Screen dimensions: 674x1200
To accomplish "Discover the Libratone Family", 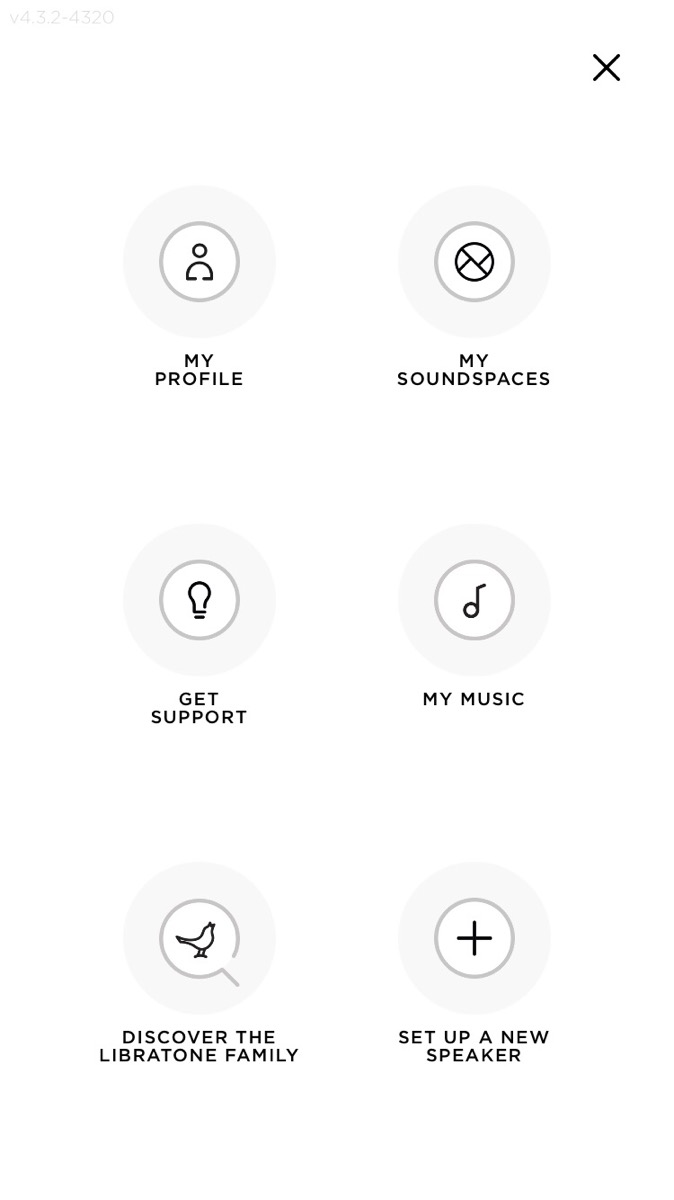I will pyautogui.click(x=199, y=938).
